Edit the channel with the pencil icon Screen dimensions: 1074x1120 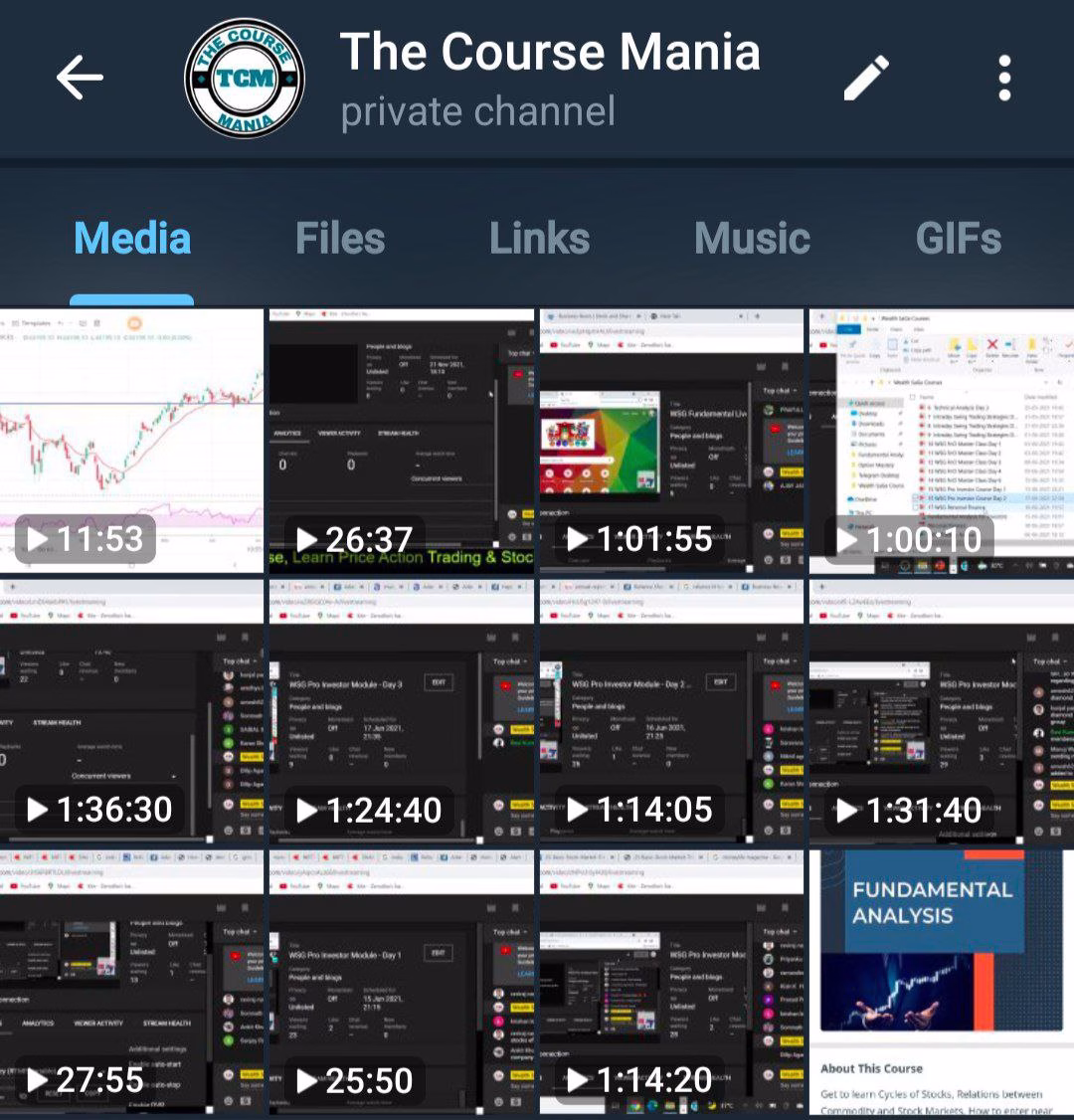(x=866, y=78)
